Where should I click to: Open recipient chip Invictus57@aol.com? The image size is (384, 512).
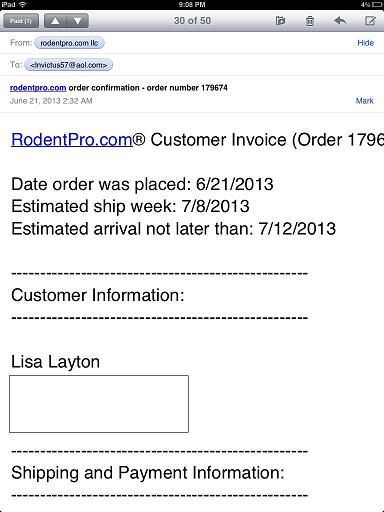69,65
